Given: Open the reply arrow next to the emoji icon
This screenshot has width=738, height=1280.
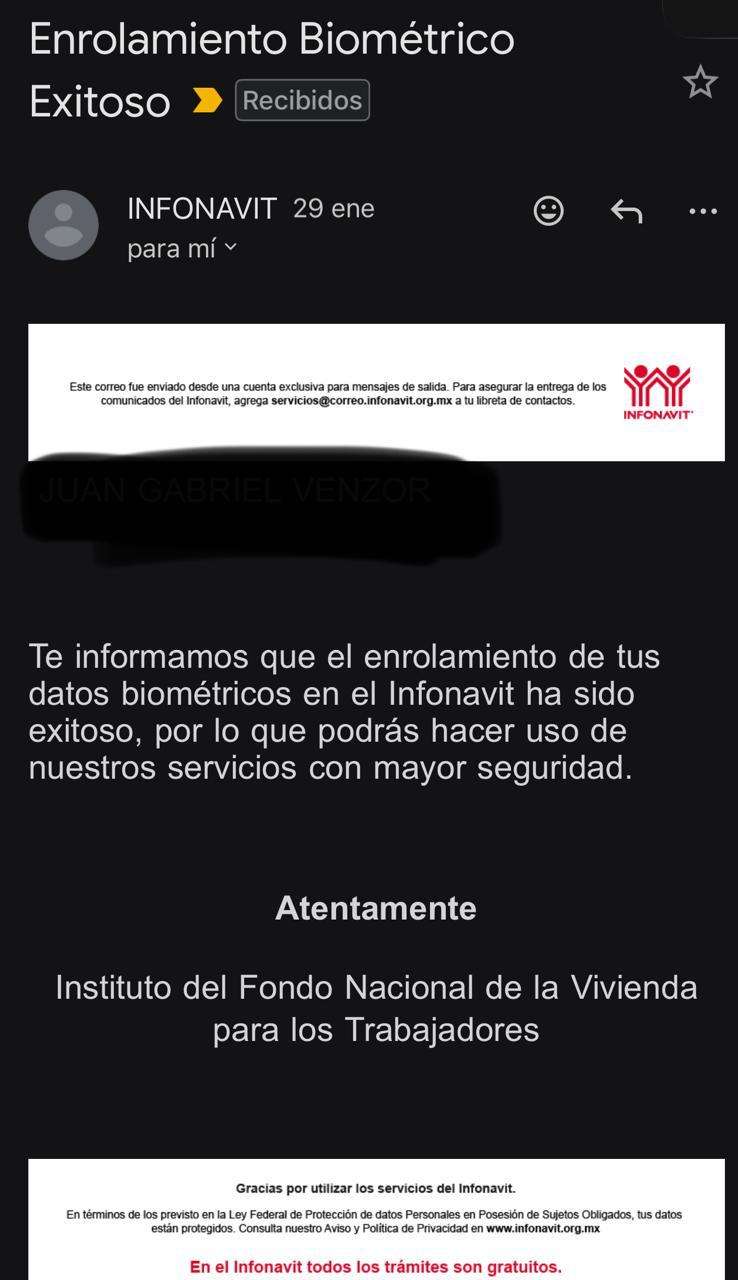Looking at the screenshot, I should point(626,210).
